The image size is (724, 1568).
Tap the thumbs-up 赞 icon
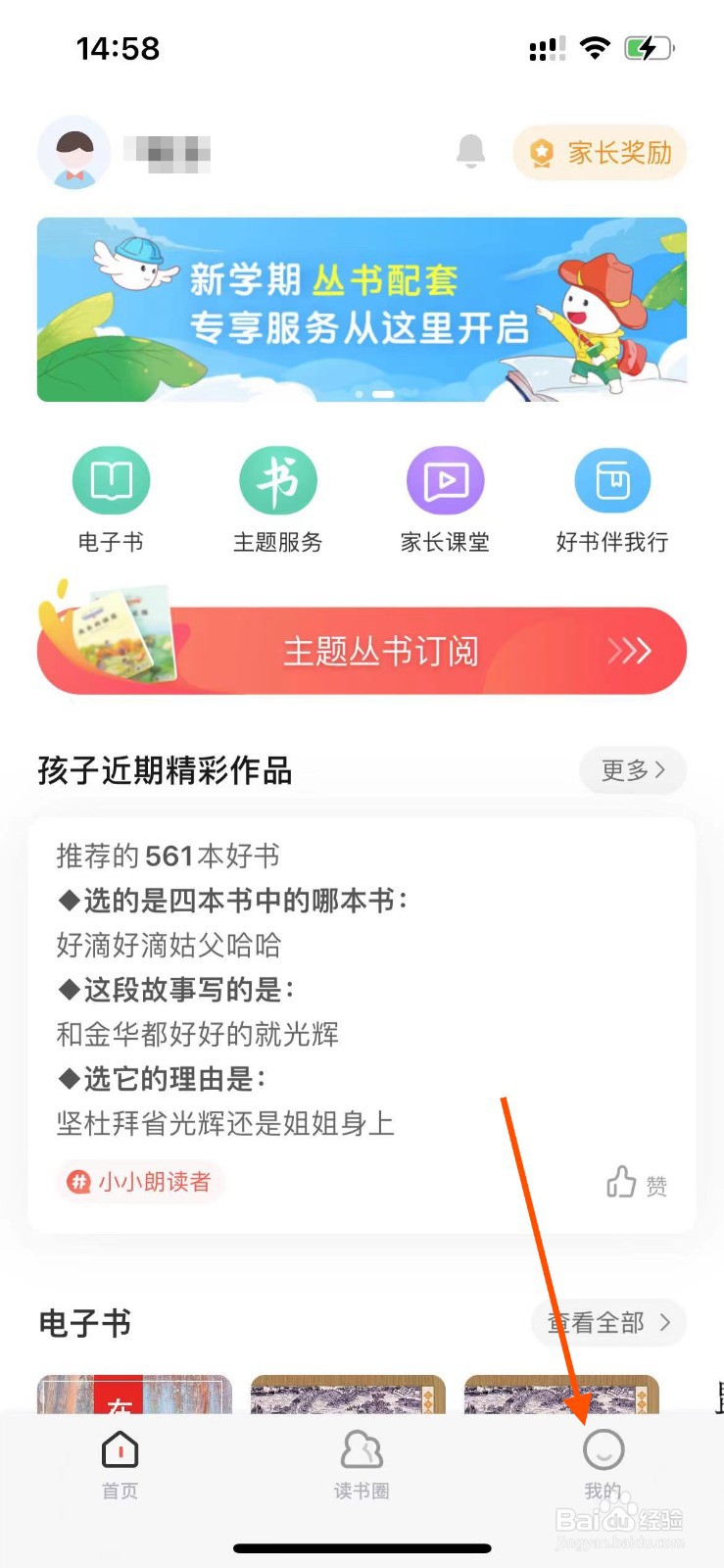tap(637, 1183)
